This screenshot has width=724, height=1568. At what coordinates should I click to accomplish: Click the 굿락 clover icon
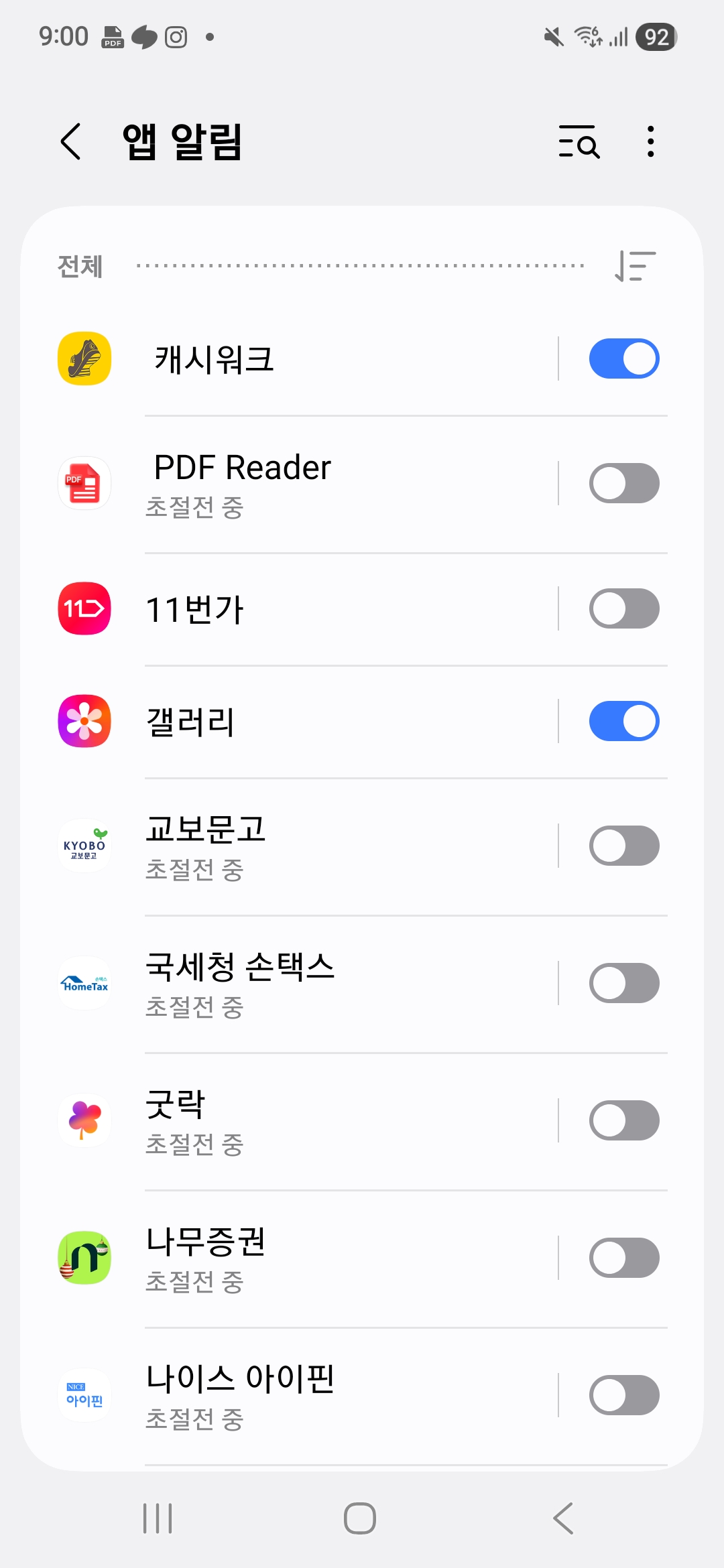tap(84, 1120)
